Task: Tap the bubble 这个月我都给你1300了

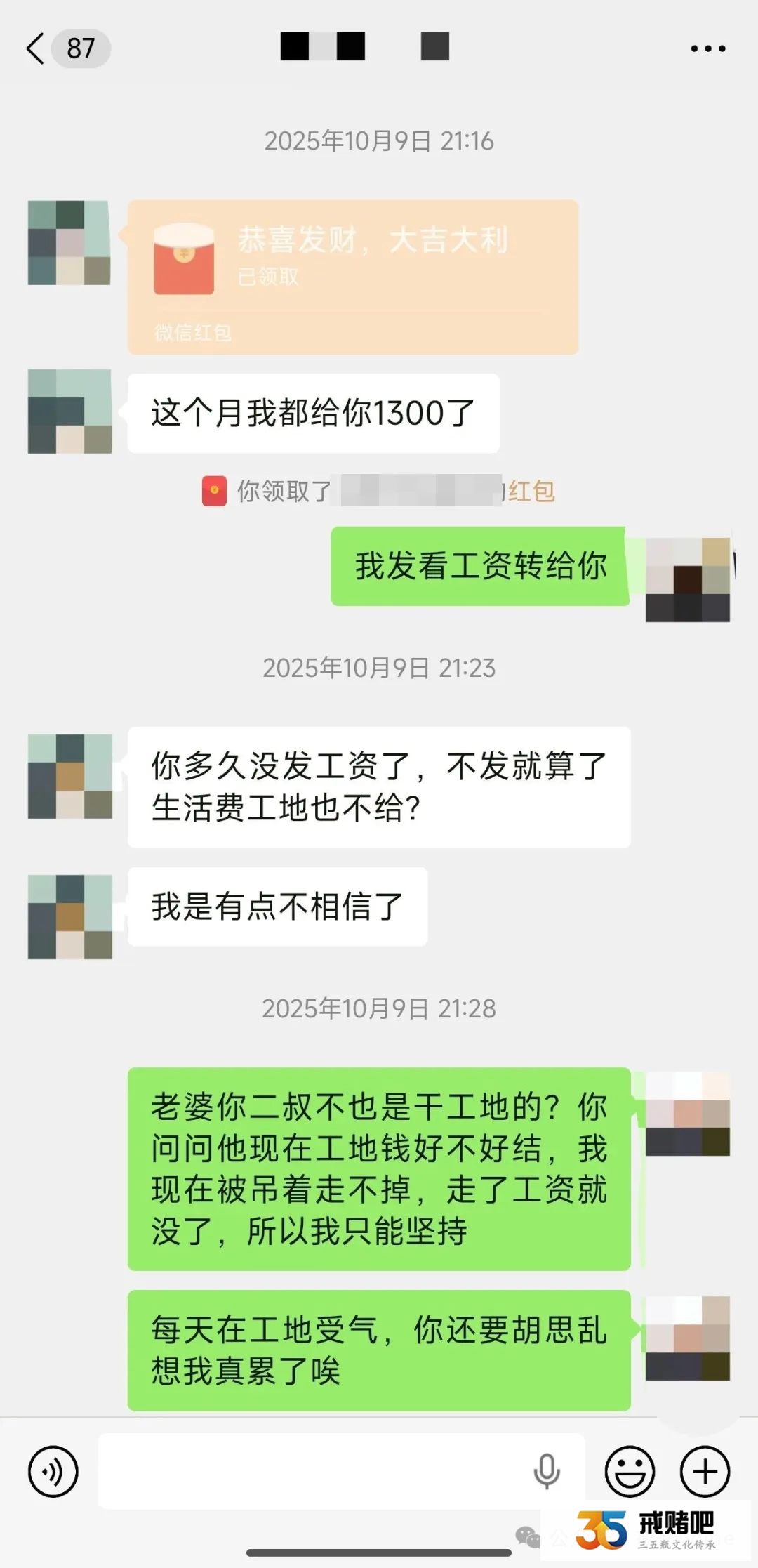Action: point(312,414)
